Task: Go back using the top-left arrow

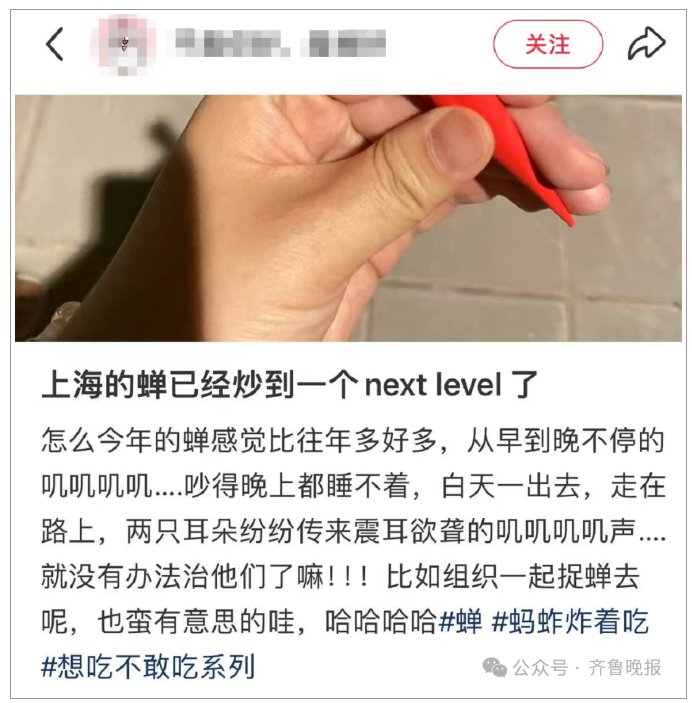Action: point(55,45)
